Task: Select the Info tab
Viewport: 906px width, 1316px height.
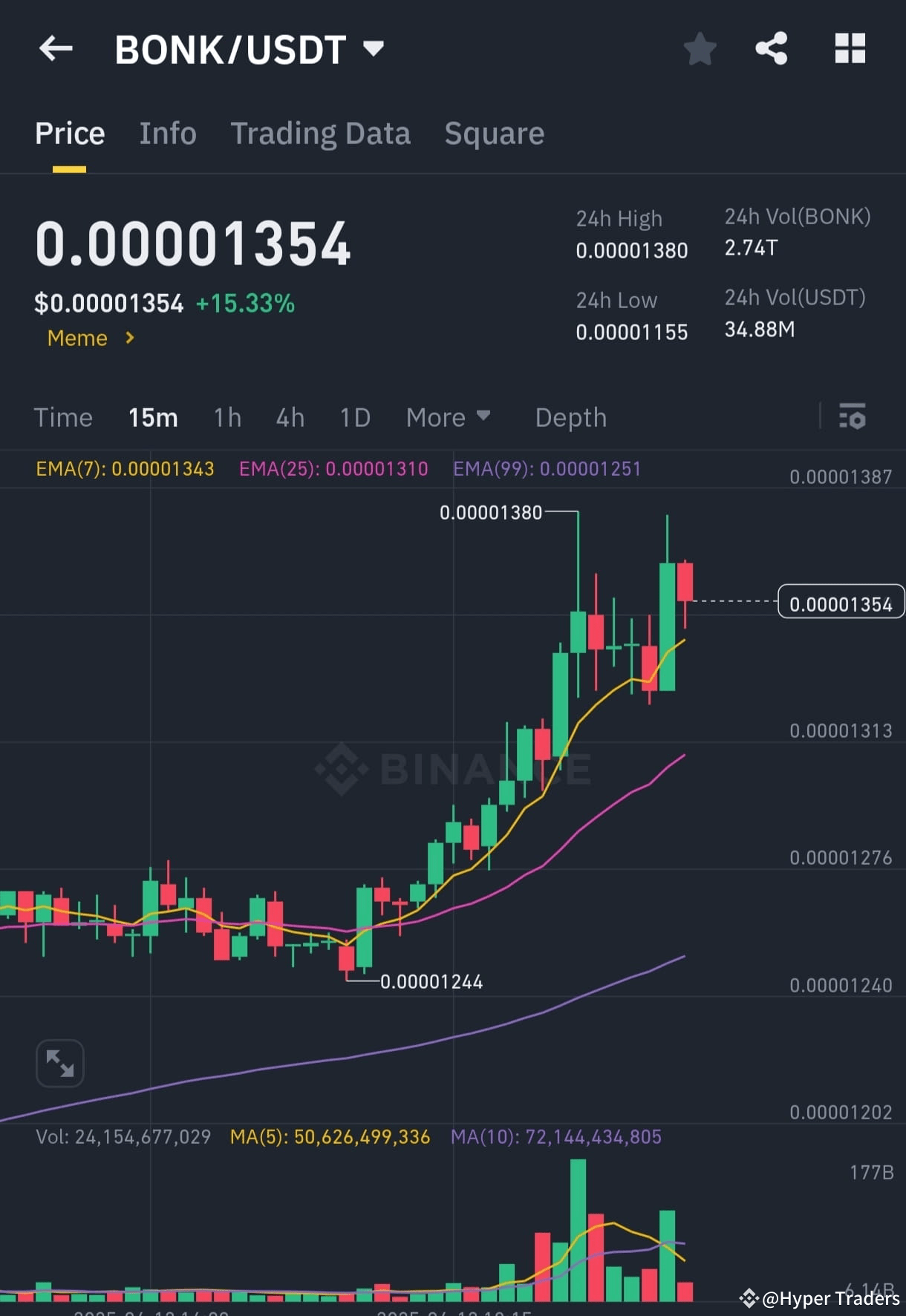Action: 167,133
